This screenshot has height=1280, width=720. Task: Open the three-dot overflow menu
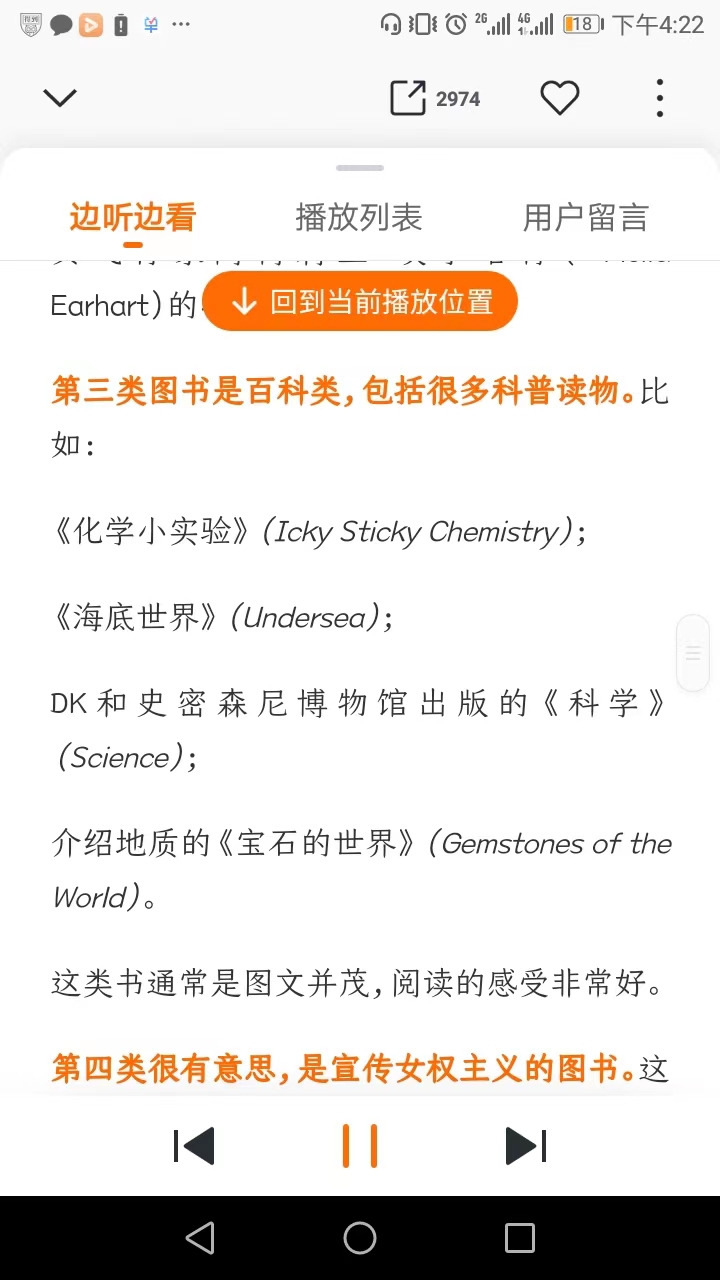(659, 98)
